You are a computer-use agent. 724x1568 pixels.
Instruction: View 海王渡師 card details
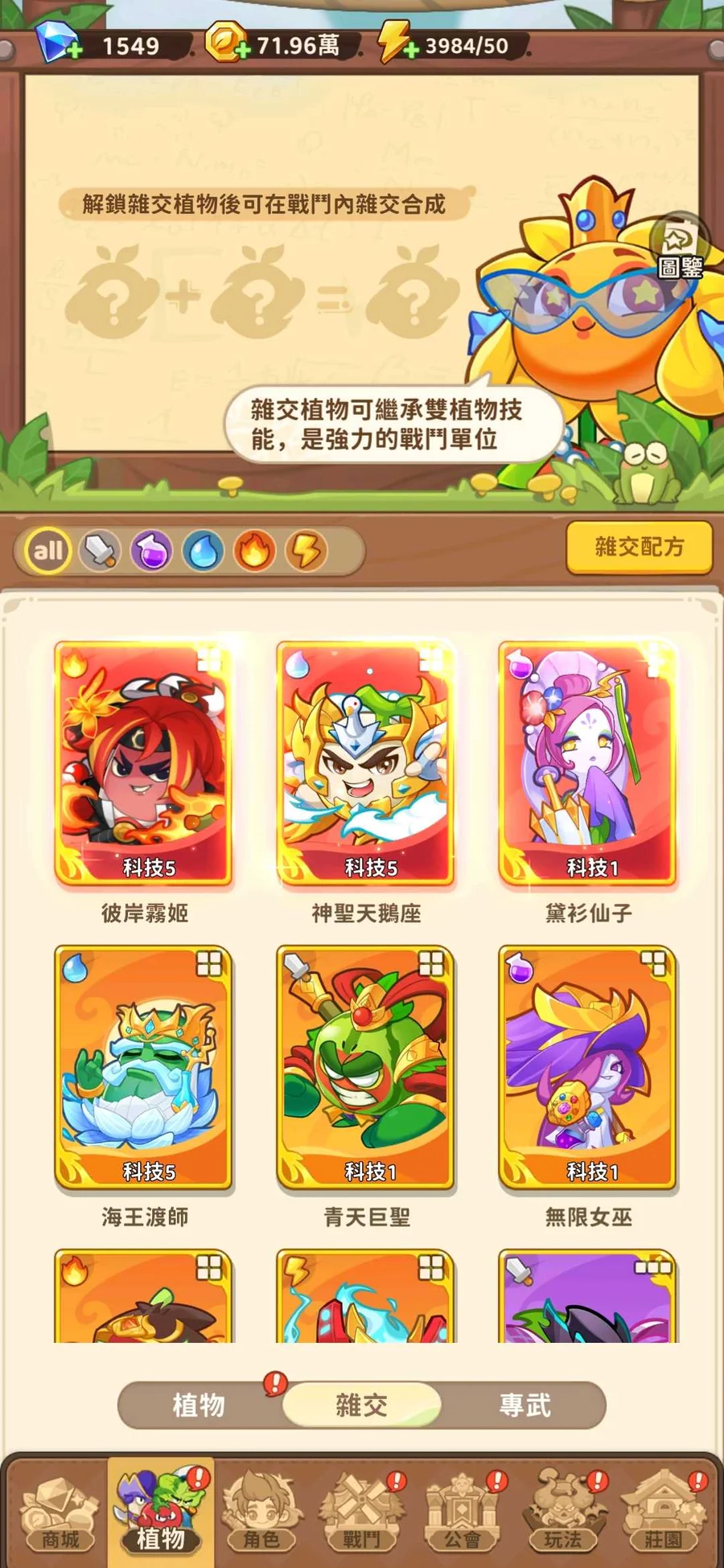click(x=144, y=1068)
